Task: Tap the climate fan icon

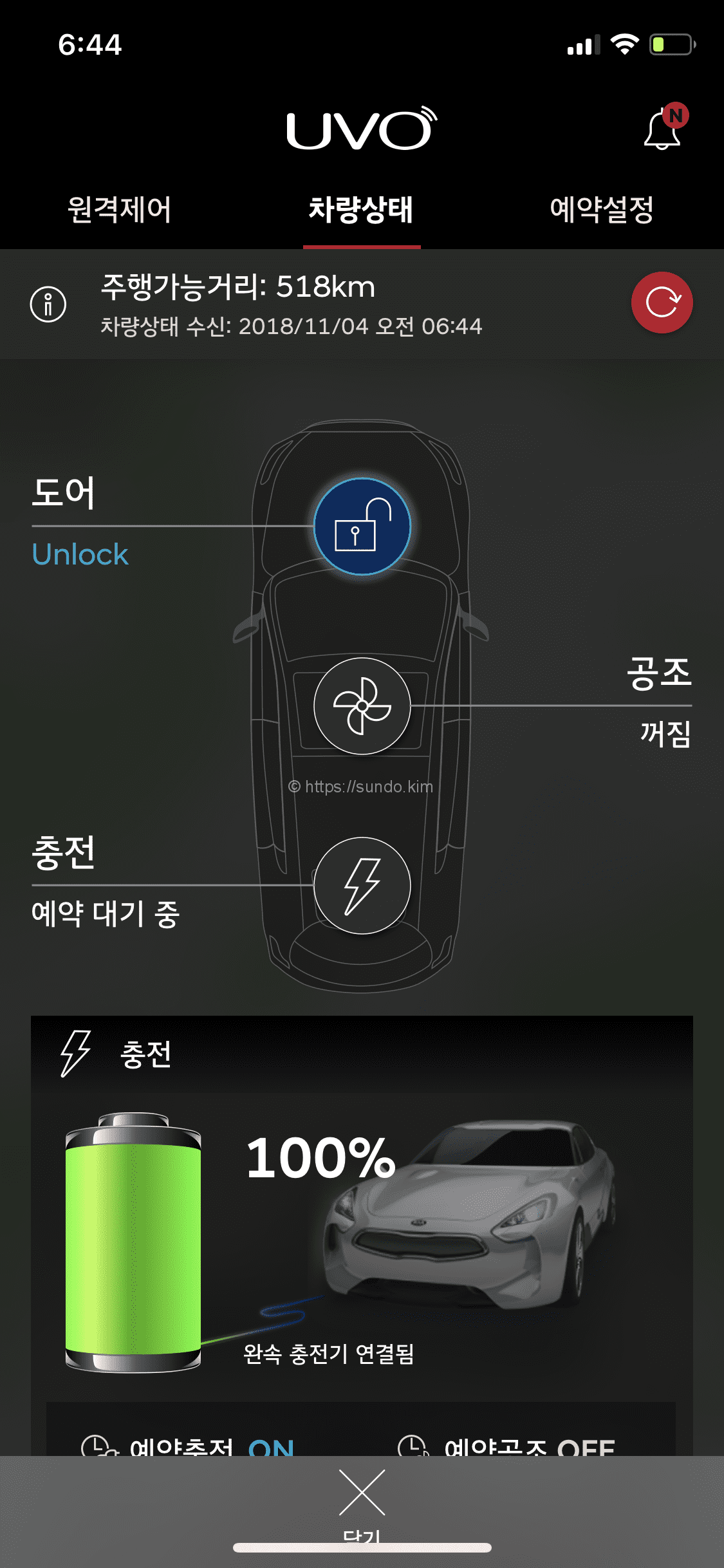Action: point(362,706)
